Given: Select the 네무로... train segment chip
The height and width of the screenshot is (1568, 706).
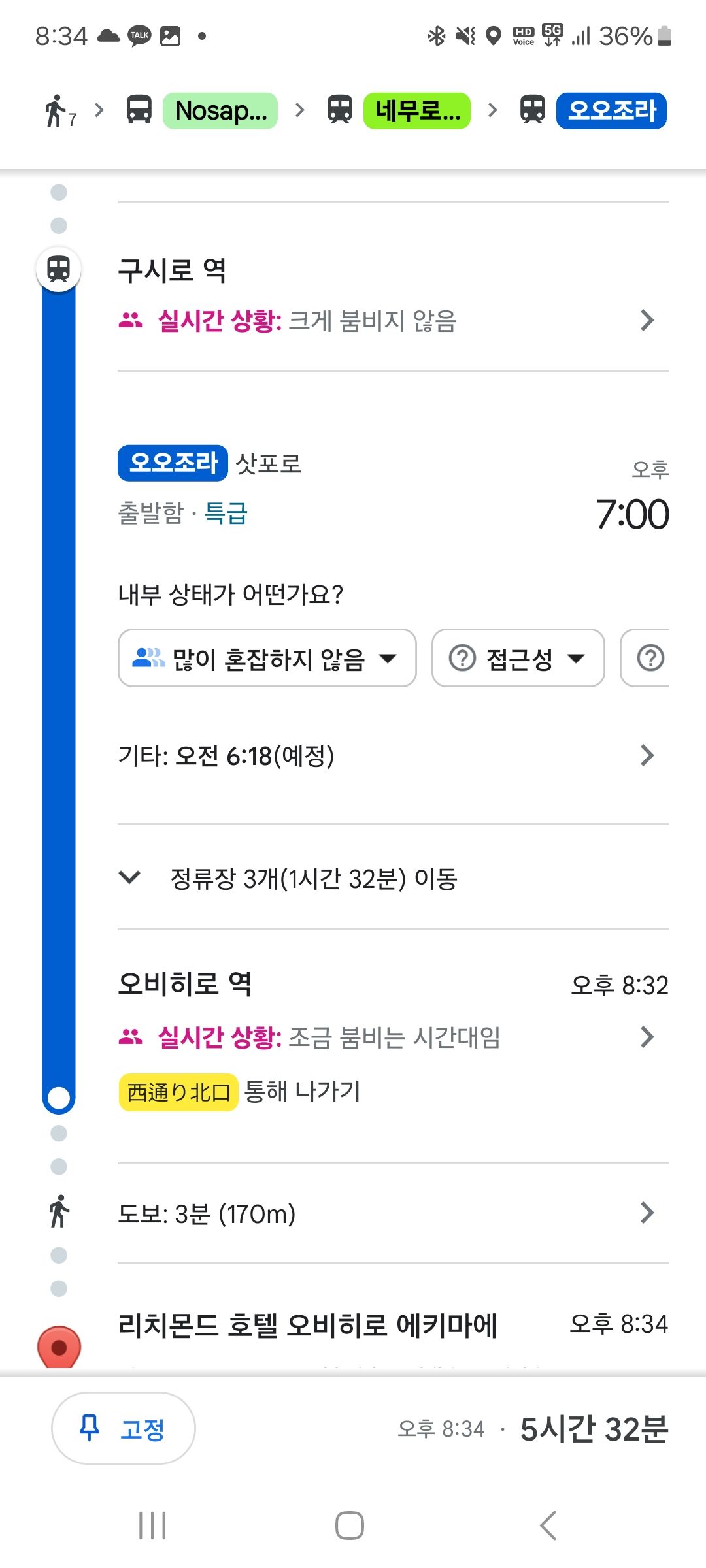Looking at the screenshot, I should click(417, 111).
